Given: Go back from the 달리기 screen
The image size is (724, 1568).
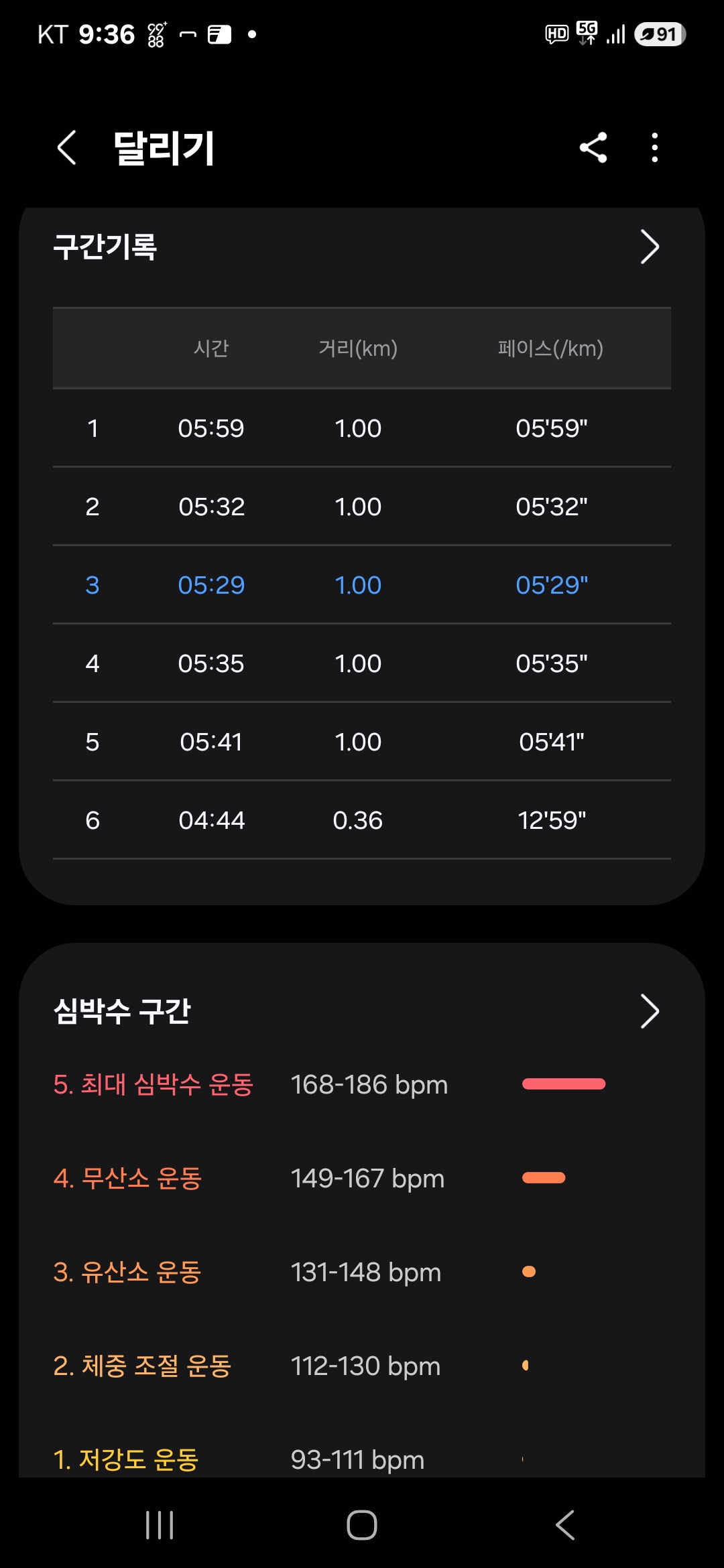Looking at the screenshot, I should click(66, 147).
